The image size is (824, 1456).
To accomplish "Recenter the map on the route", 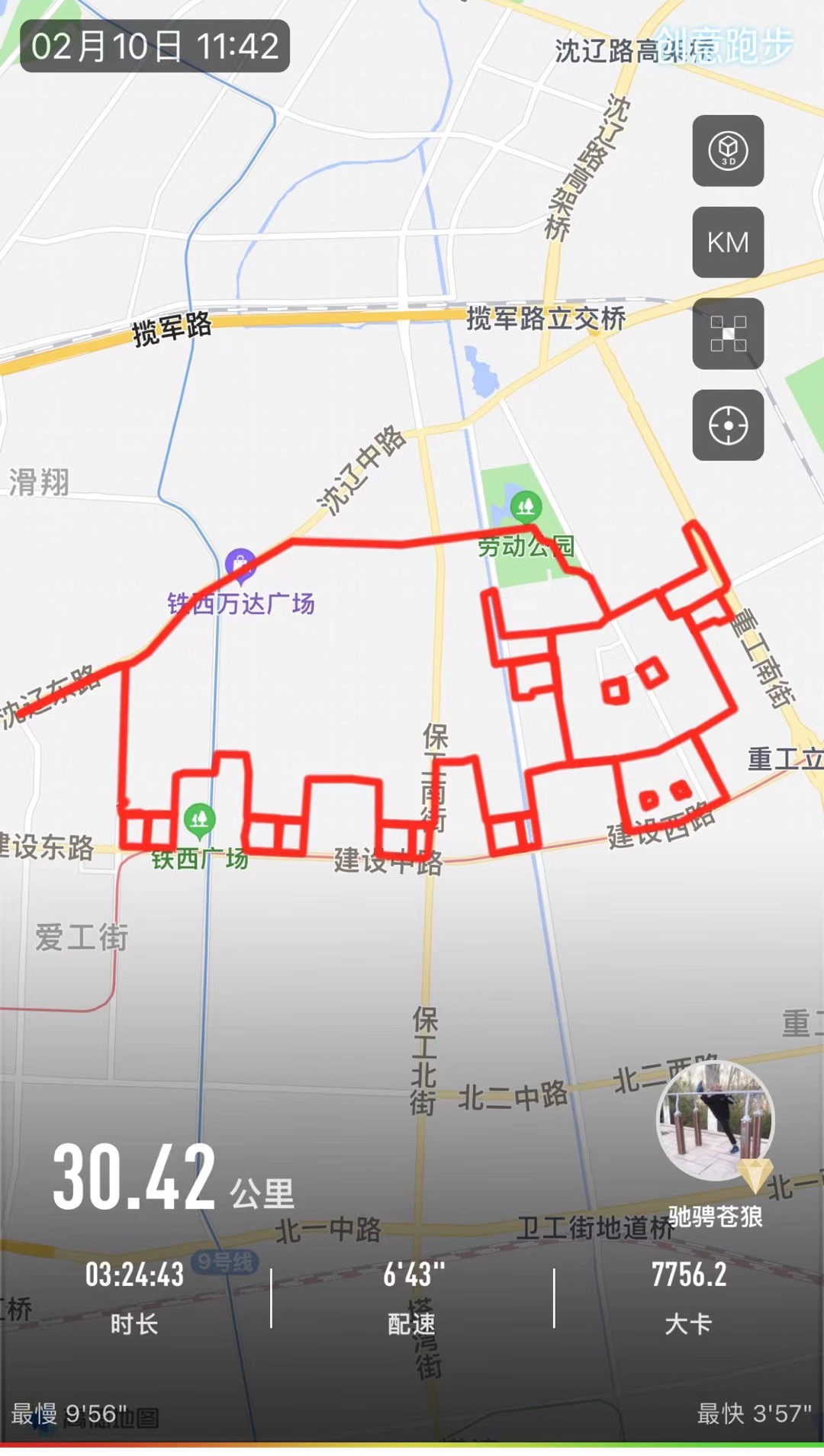I will point(728,425).
